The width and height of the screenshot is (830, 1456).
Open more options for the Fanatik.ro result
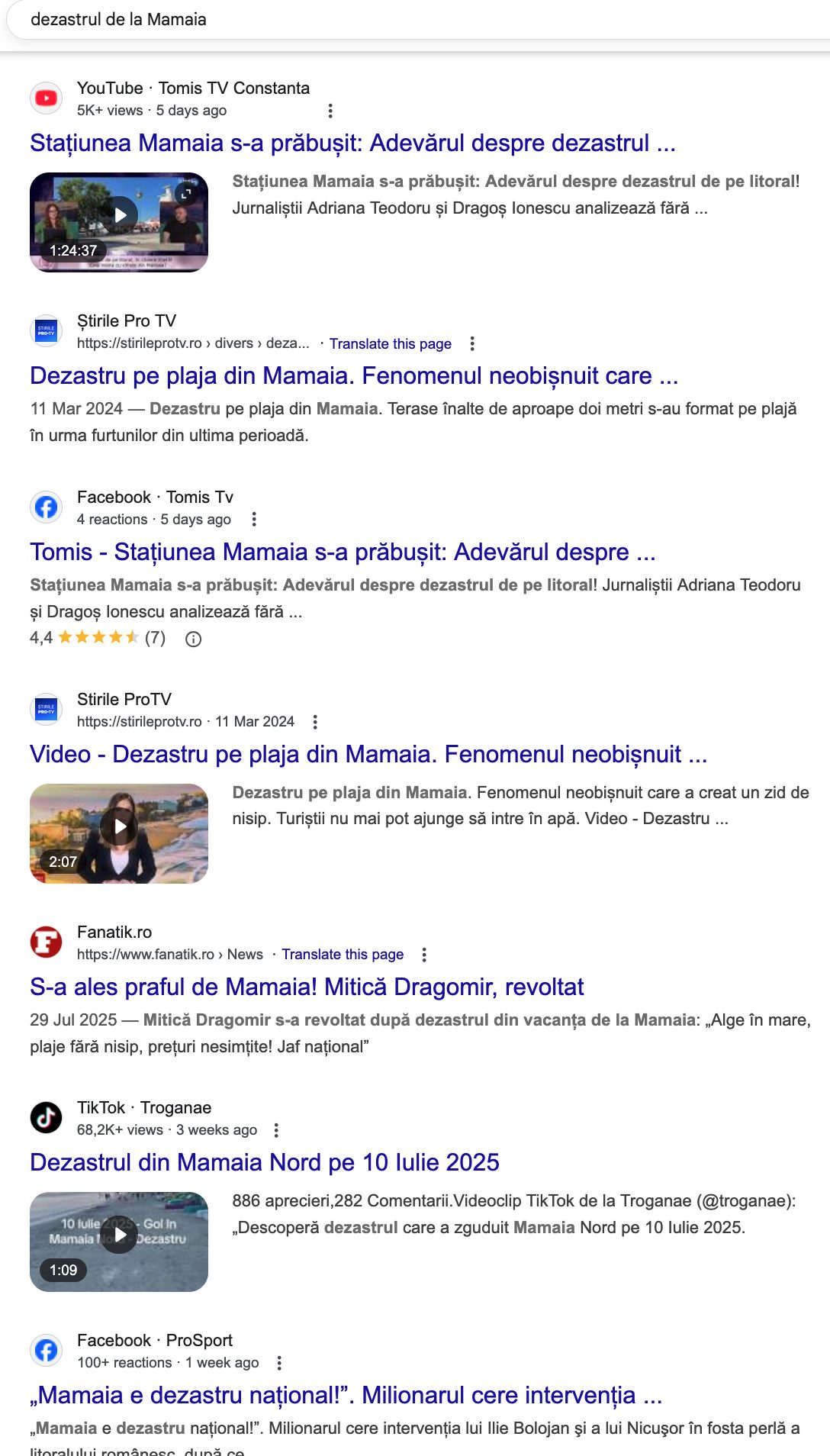[424, 954]
